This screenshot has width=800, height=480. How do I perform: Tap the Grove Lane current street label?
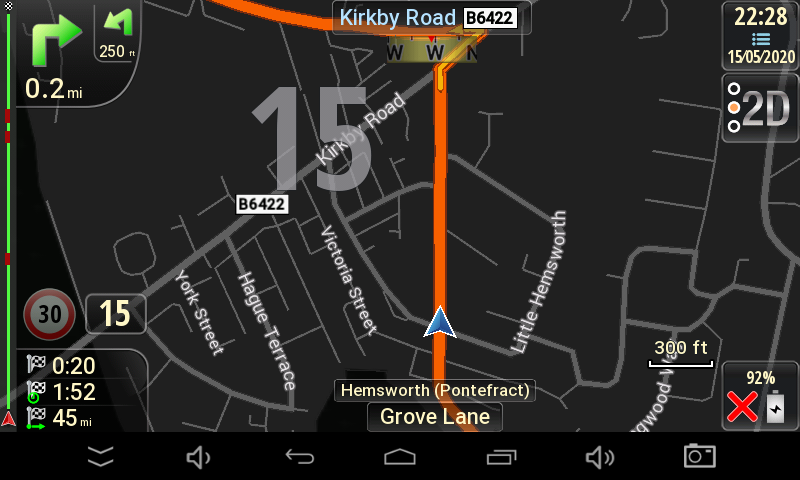(x=435, y=417)
